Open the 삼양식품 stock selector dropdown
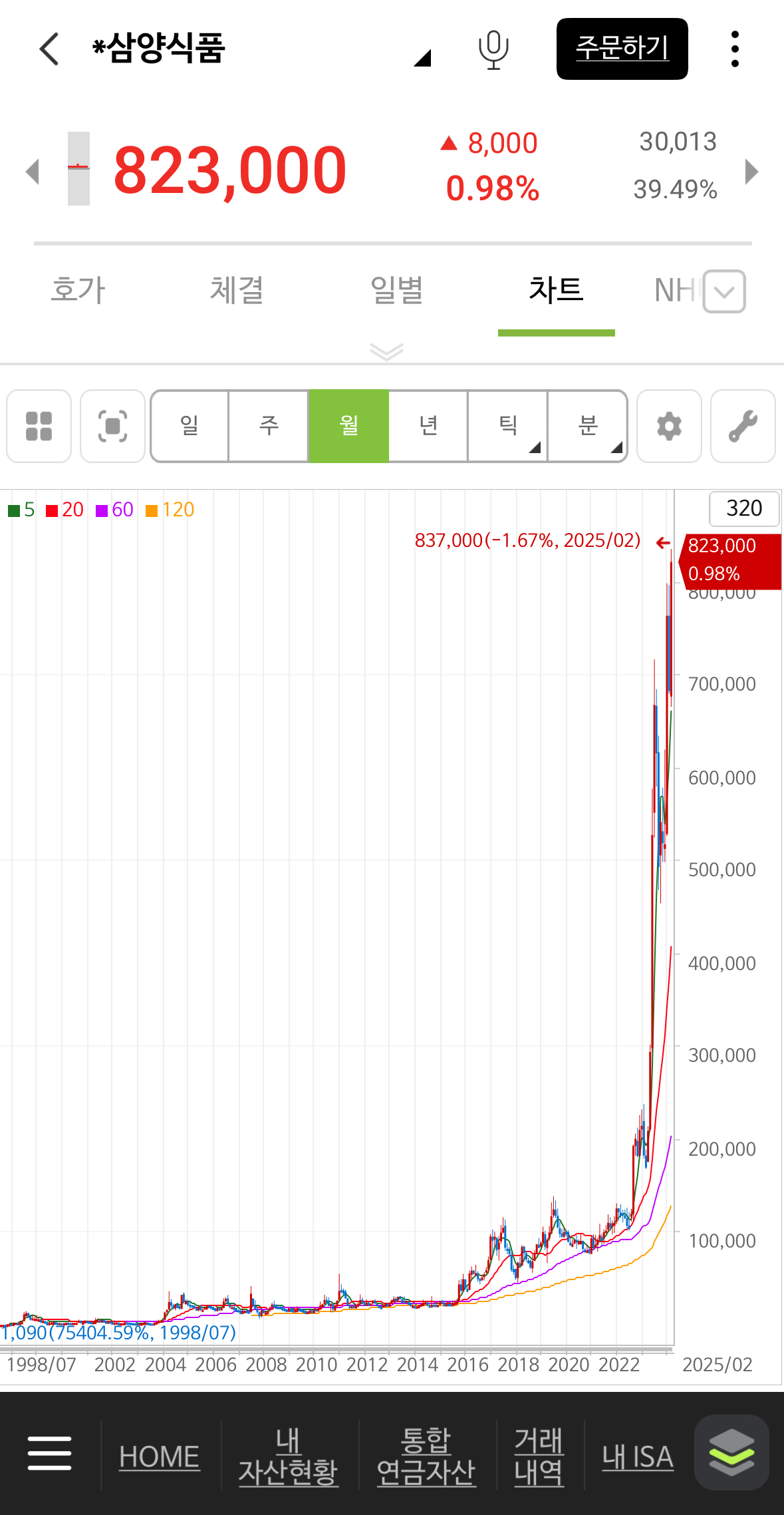784x1515 pixels. pyautogui.click(x=422, y=59)
